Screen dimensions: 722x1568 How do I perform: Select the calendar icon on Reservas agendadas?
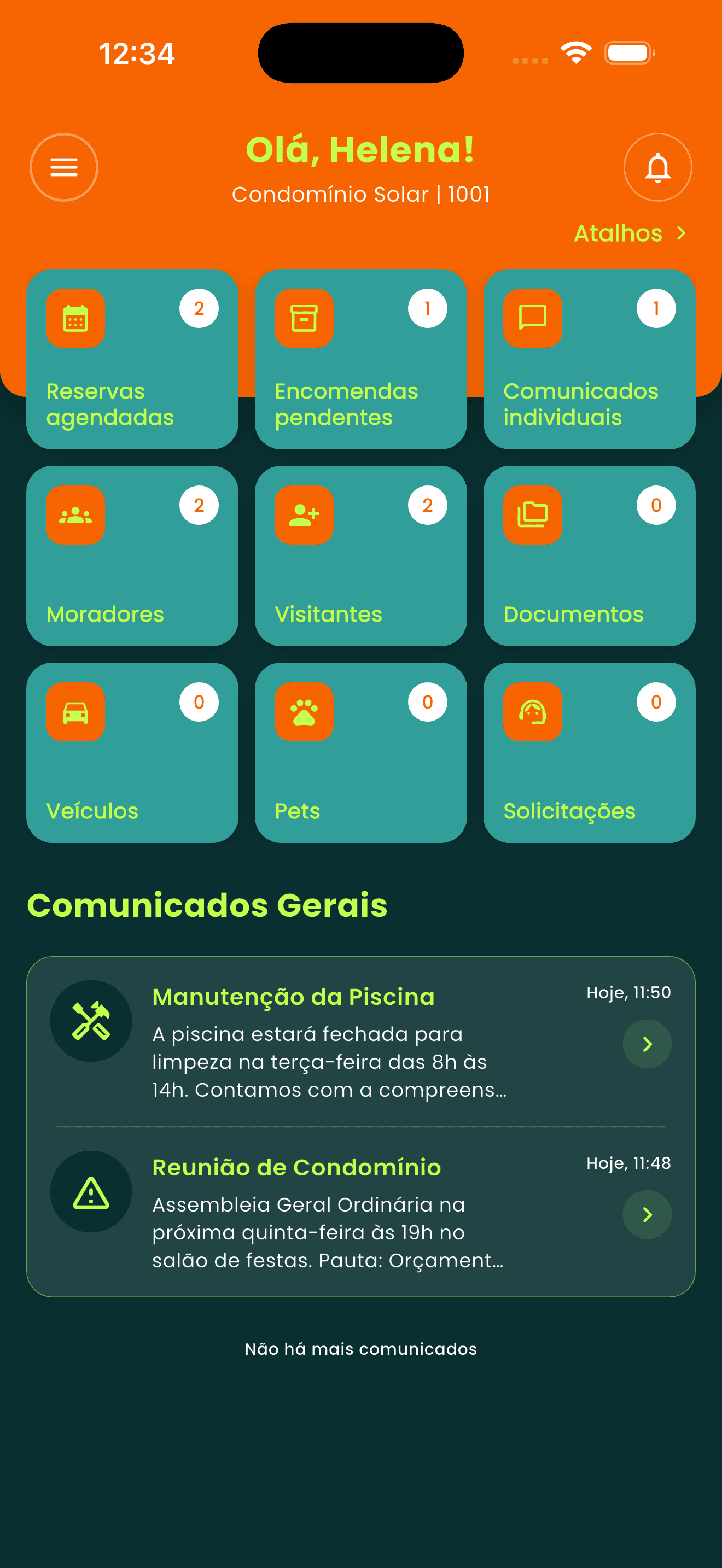tap(75, 318)
